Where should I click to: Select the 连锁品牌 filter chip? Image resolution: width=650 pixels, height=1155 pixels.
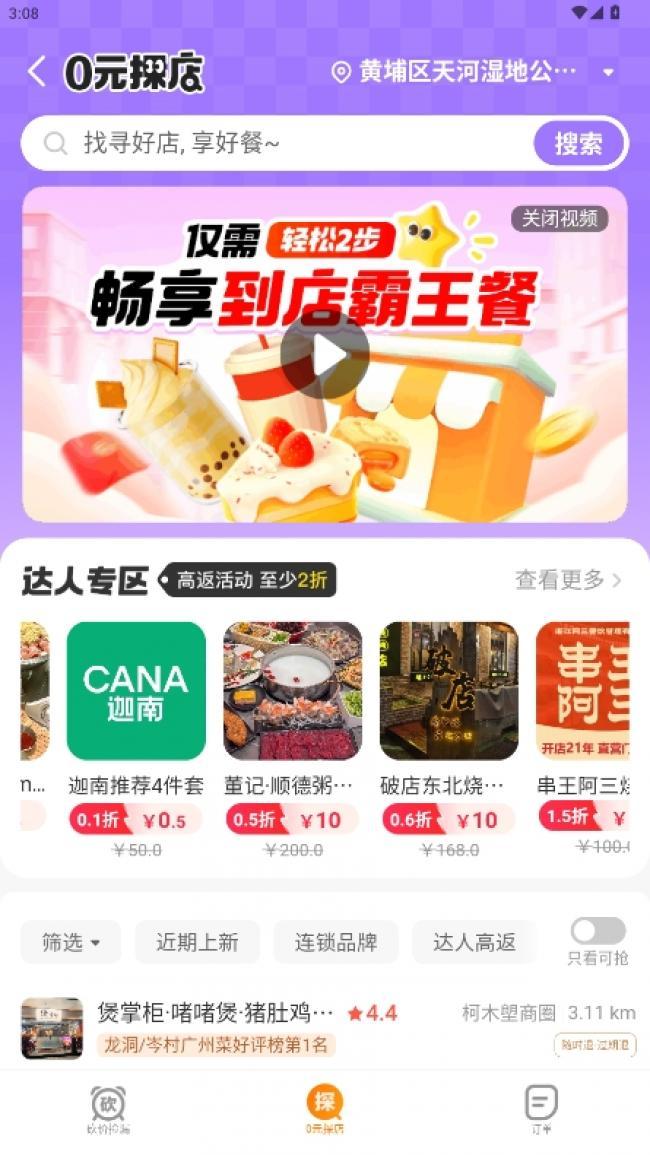336,942
